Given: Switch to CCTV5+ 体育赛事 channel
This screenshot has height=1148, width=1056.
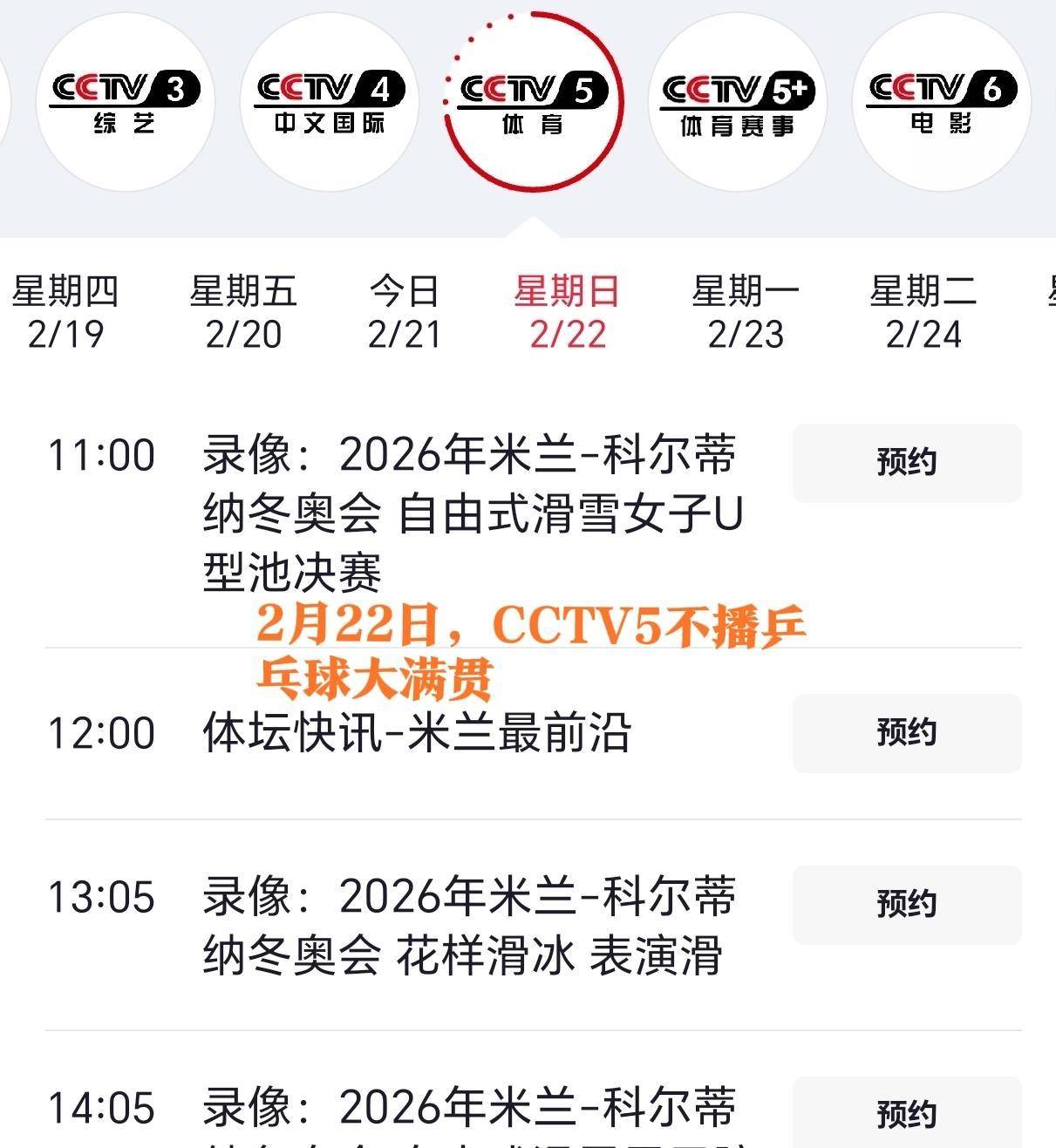Looking at the screenshot, I should (x=738, y=102).
